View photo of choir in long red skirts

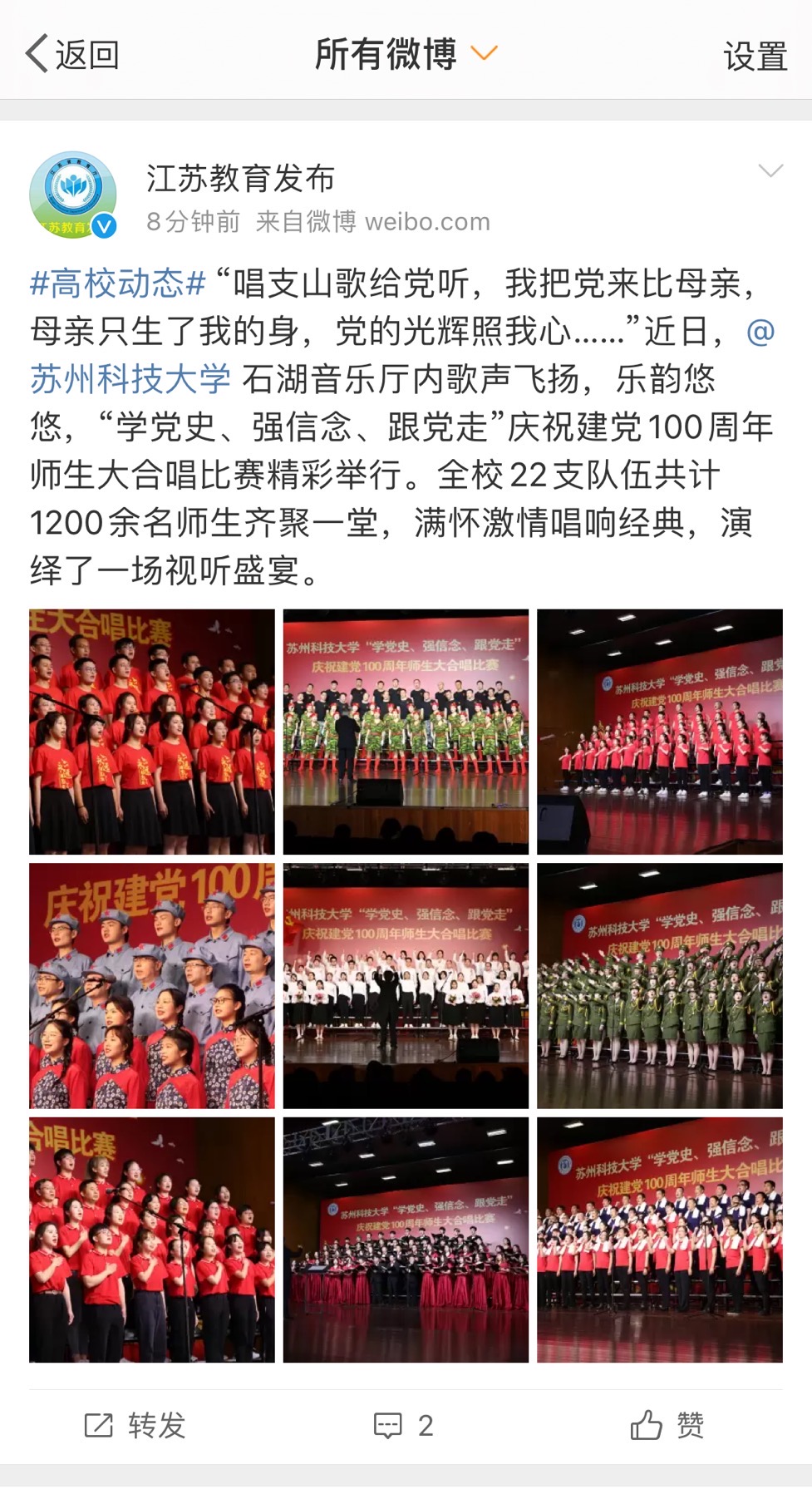[406, 1240]
